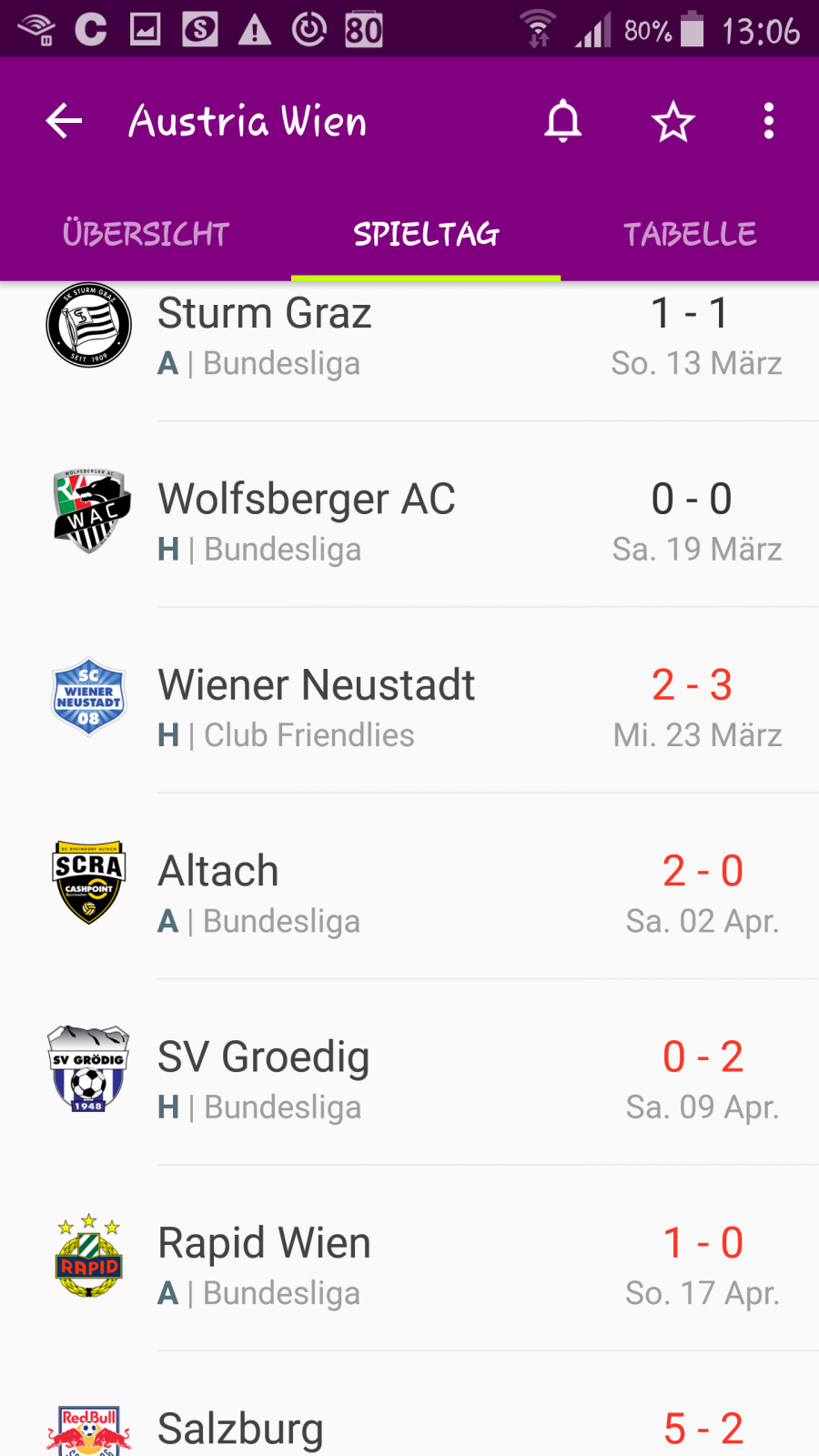This screenshot has width=819, height=1456.
Task: Open the Salzburg match
Action: coord(409,1404)
